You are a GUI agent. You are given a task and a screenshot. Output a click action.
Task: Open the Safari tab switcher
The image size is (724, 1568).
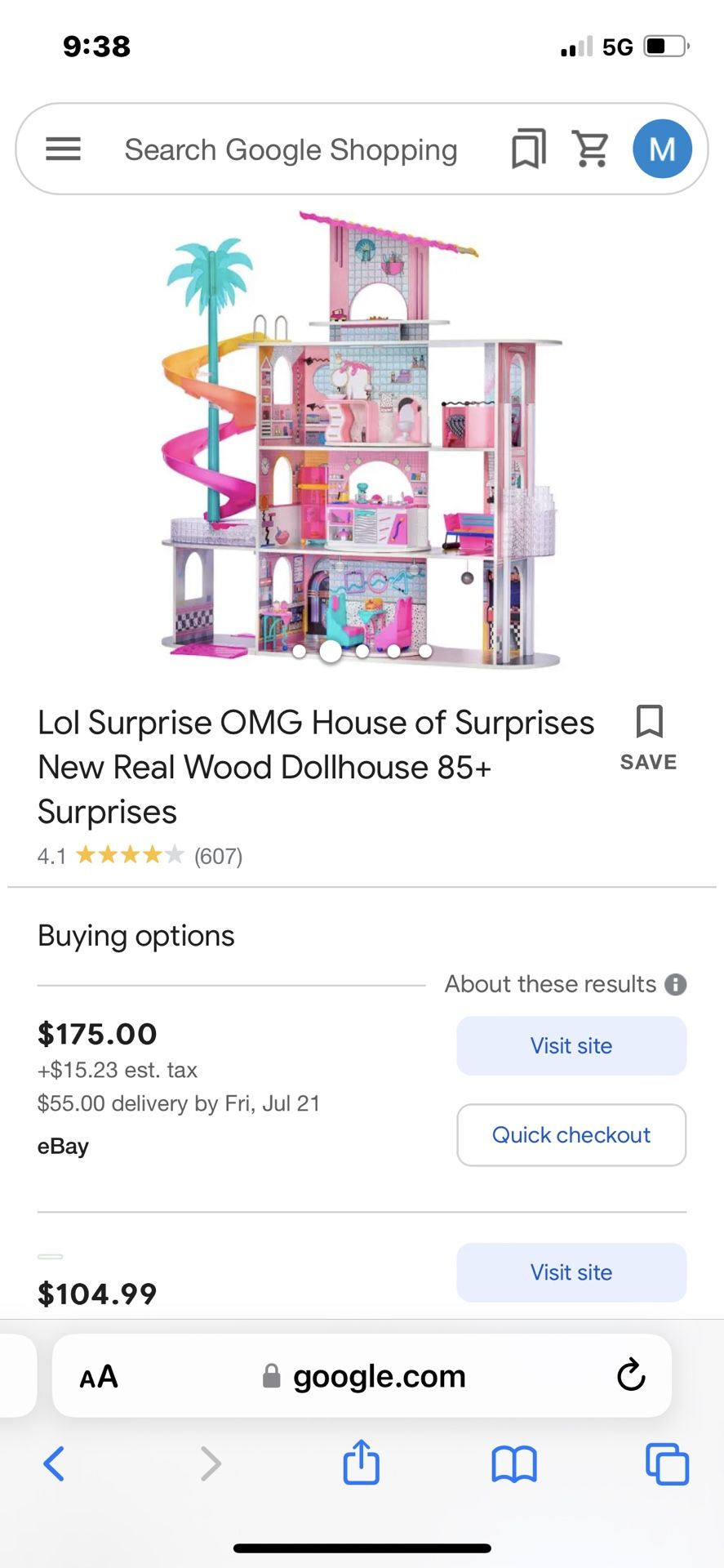point(667,1464)
